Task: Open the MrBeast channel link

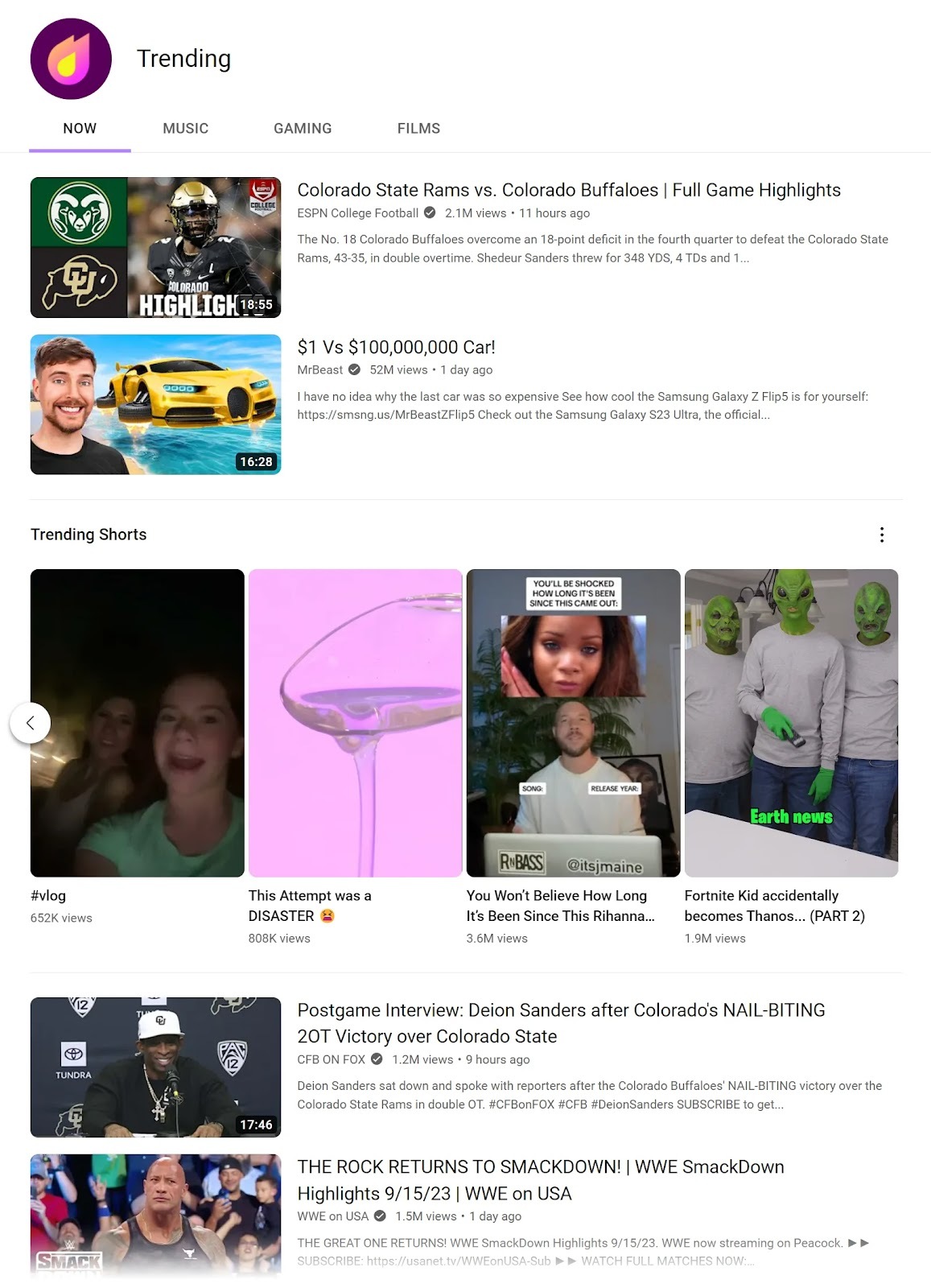Action: pos(319,369)
